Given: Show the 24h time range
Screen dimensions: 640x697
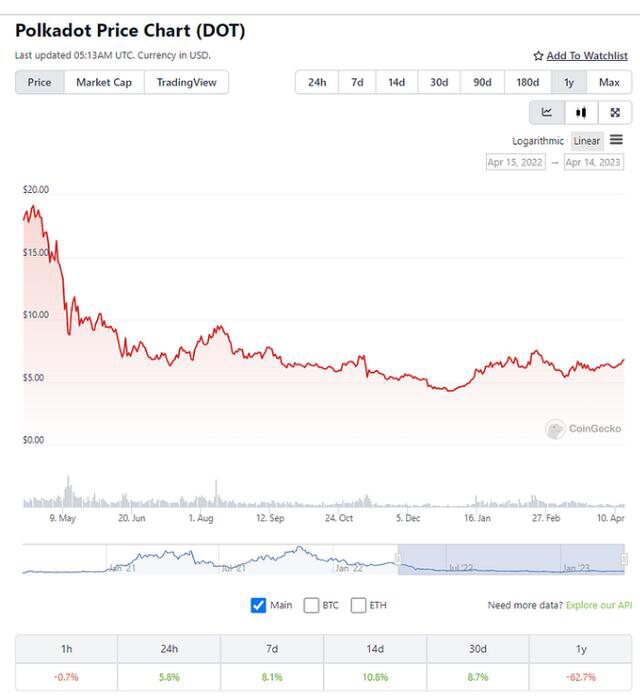Looking at the screenshot, I should click(317, 82).
